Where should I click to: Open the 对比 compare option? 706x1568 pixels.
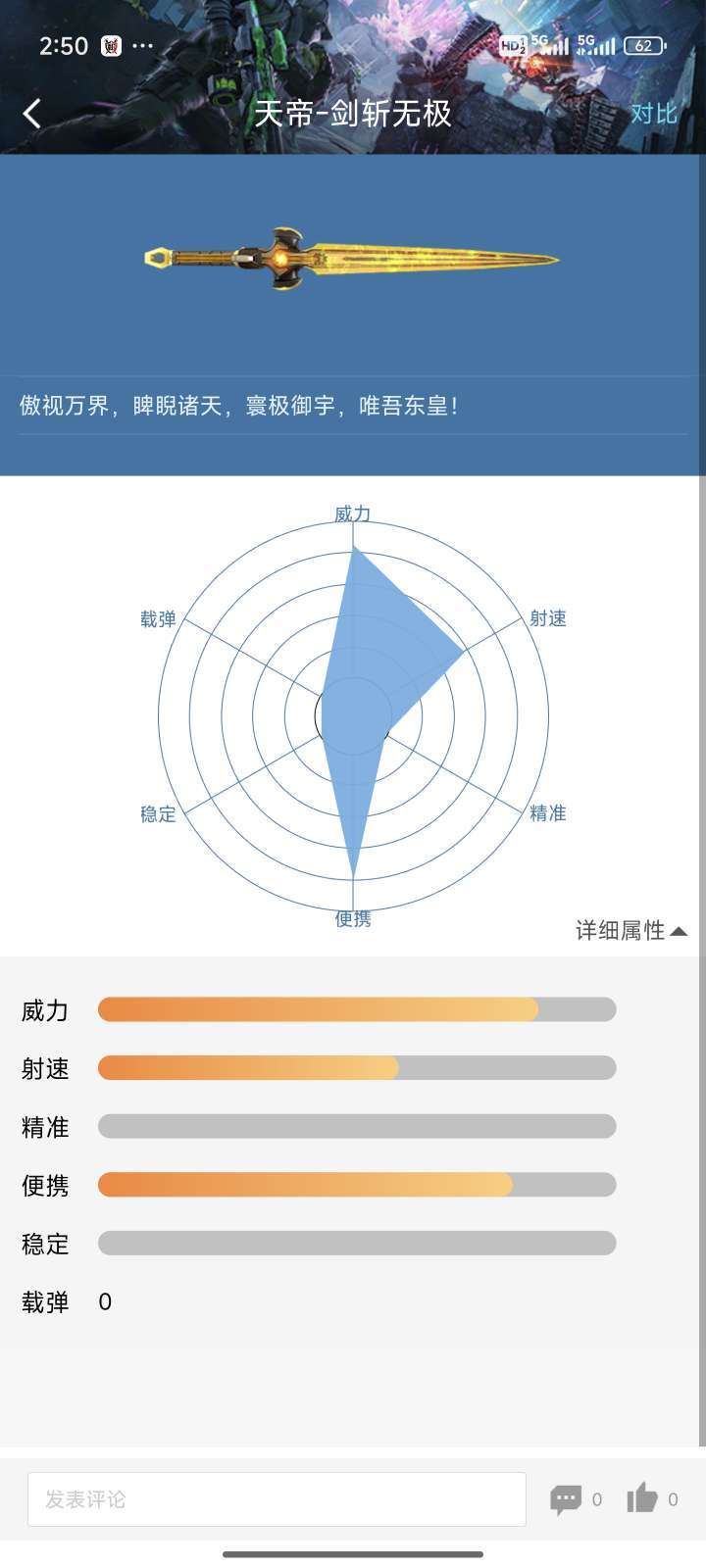click(653, 114)
